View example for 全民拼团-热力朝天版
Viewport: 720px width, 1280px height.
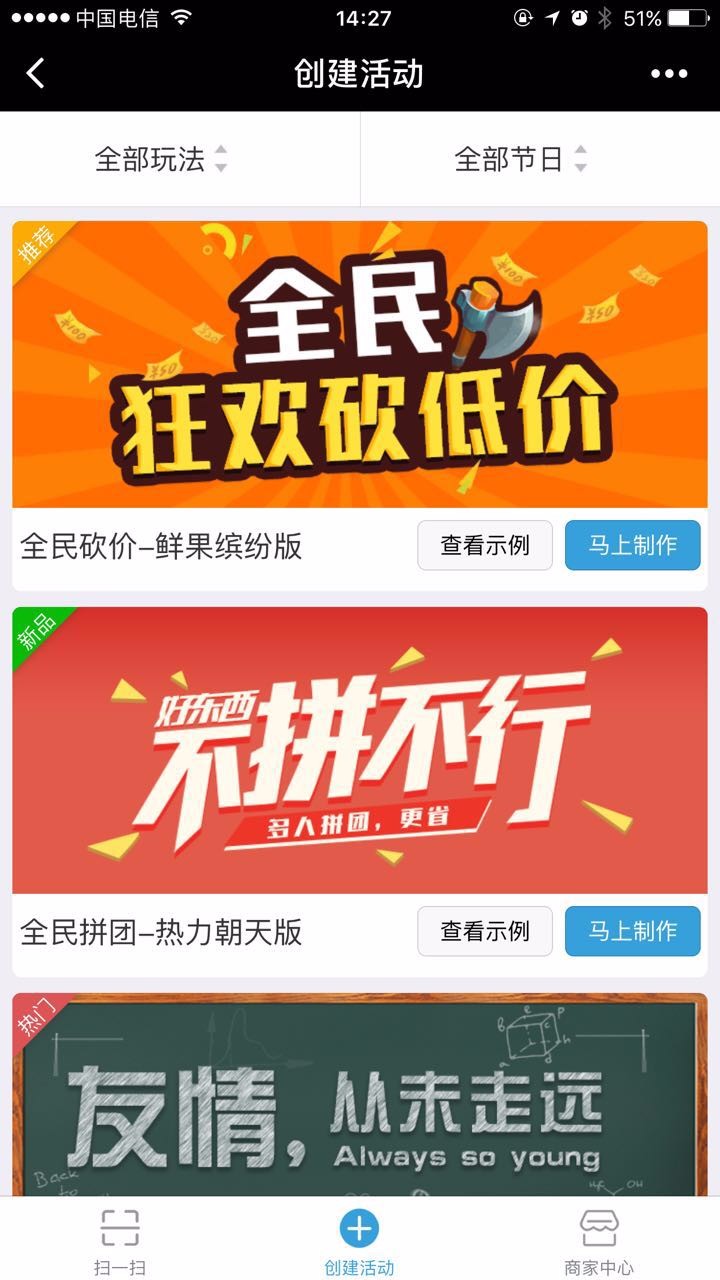coord(485,932)
